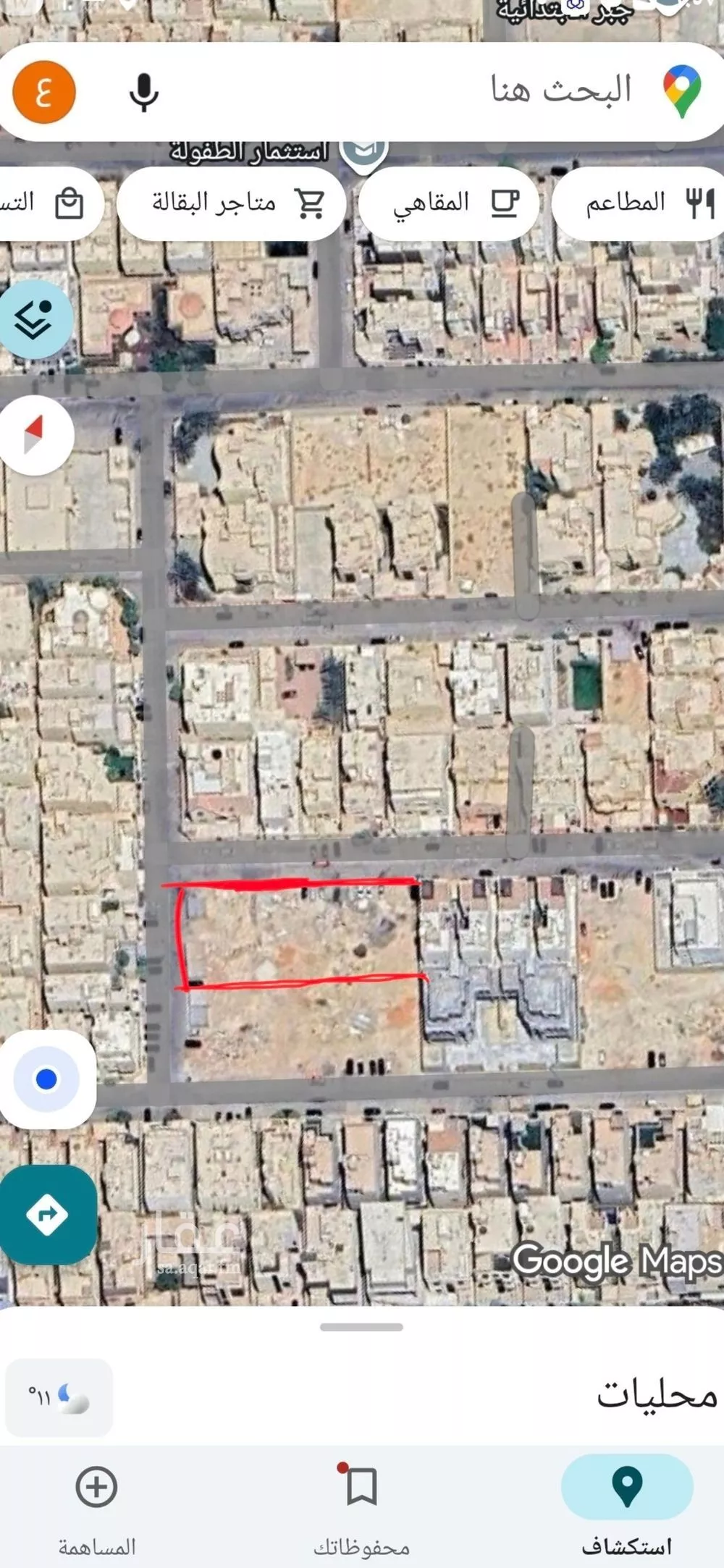Tap the compass to reset orientation
The image size is (724, 1568).
35,435
